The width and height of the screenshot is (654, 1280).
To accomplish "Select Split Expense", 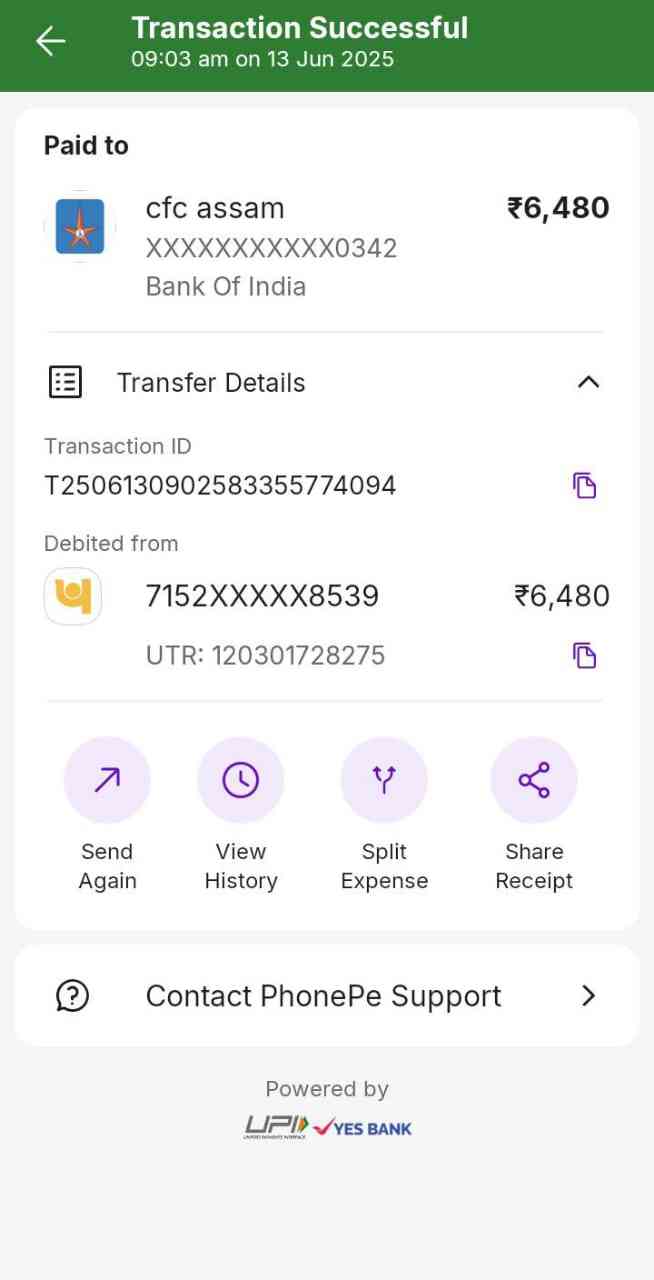I will 384,781.
